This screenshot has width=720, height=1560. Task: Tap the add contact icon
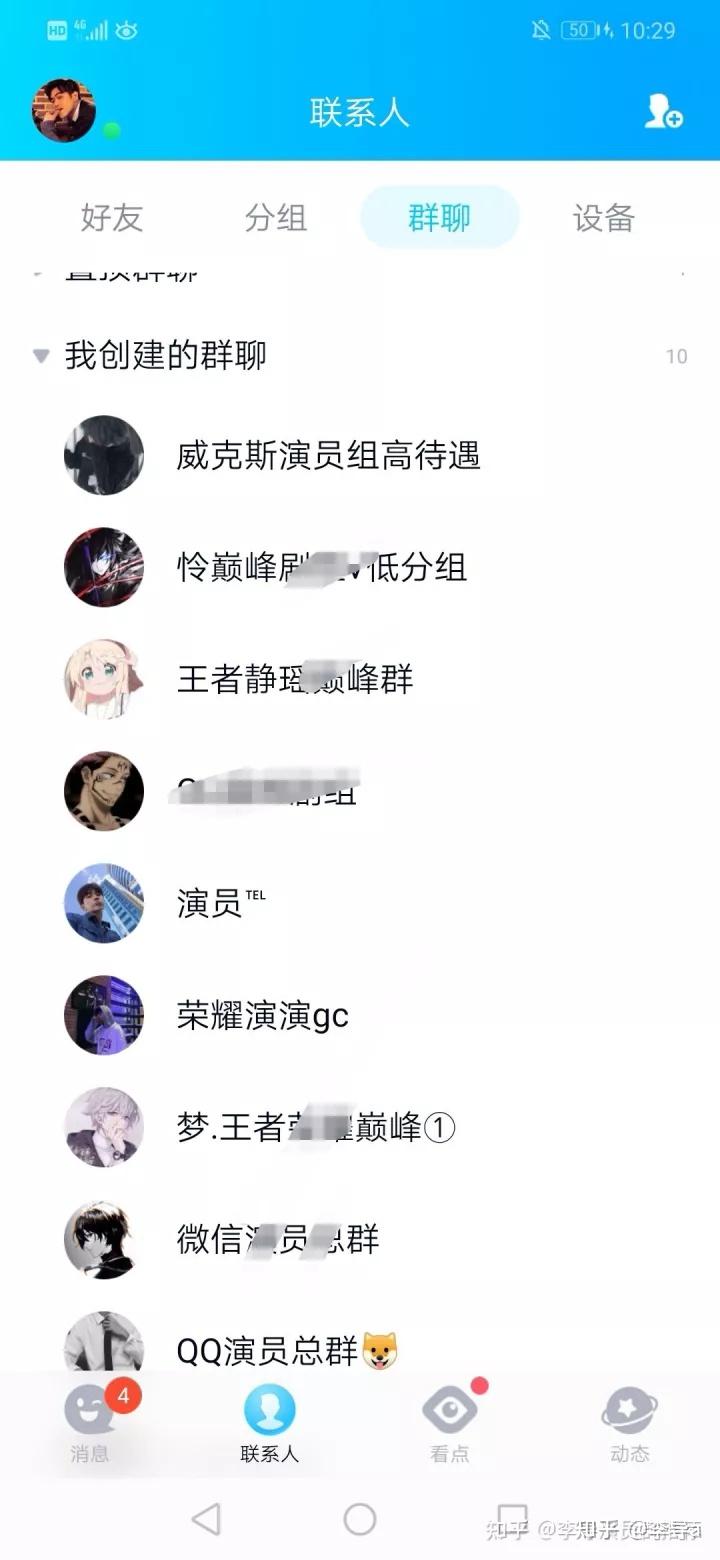[x=663, y=112]
